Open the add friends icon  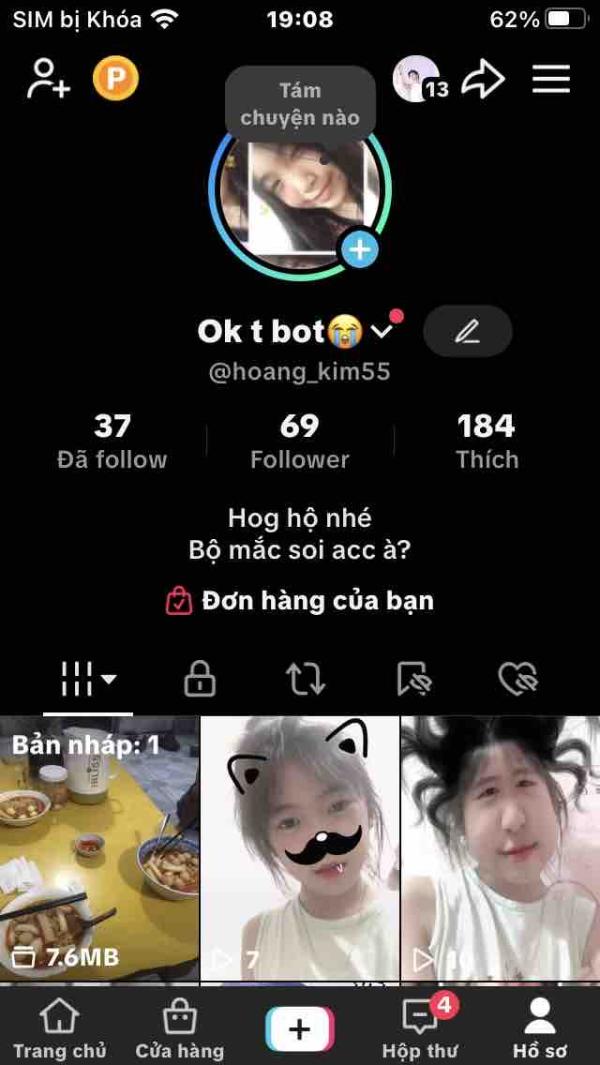[48, 79]
